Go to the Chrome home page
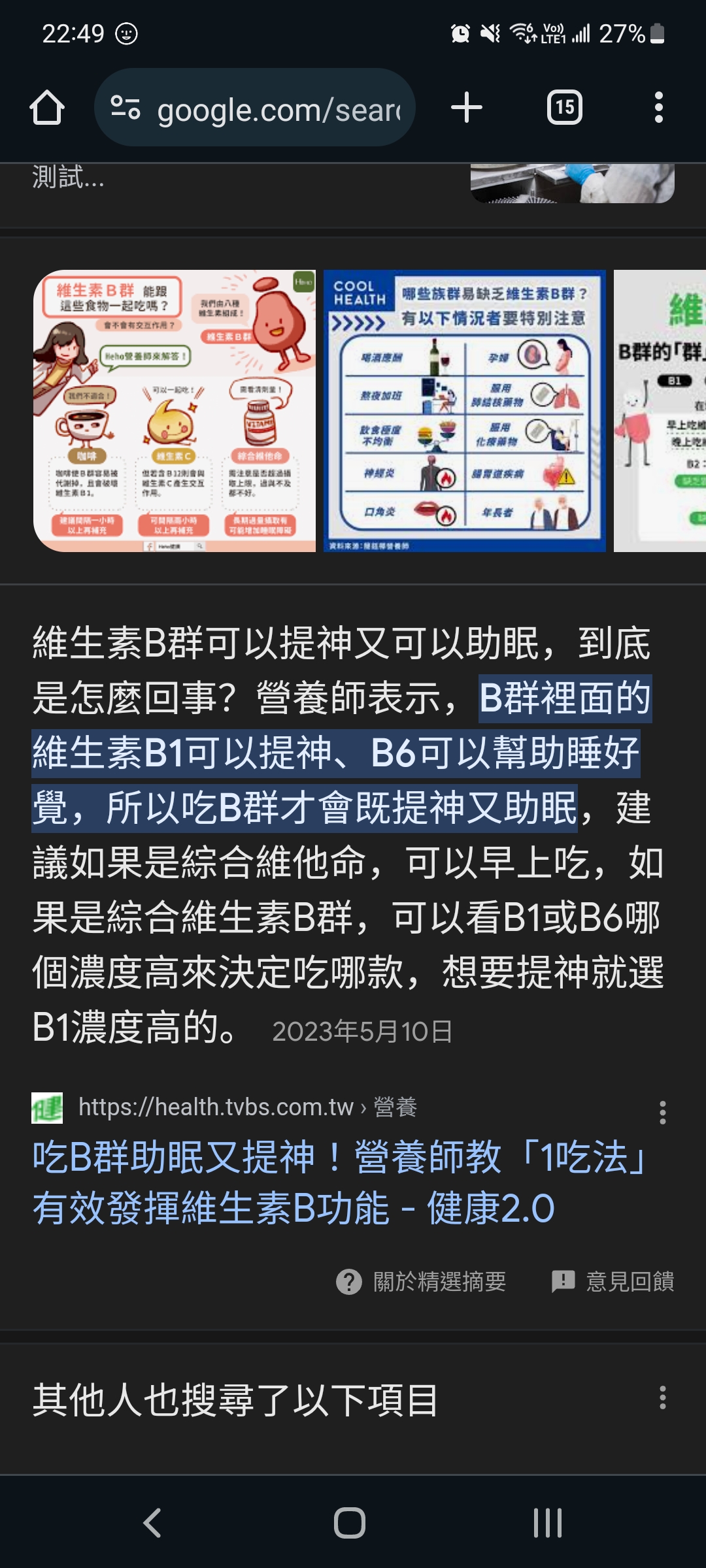Viewport: 706px width, 1568px height. click(47, 108)
